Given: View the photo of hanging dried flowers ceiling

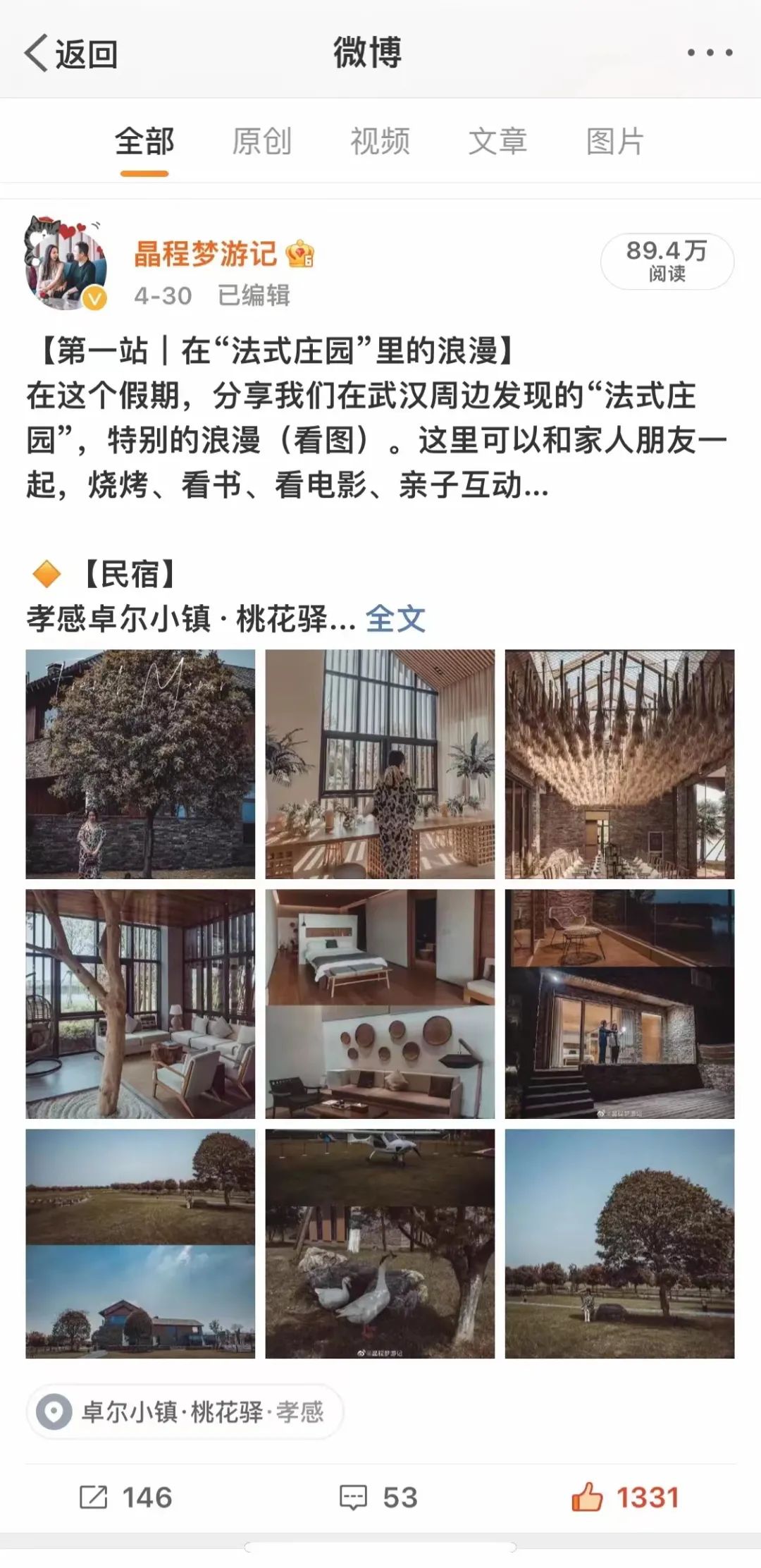Looking at the screenshot, I should [x=619, y=764].
